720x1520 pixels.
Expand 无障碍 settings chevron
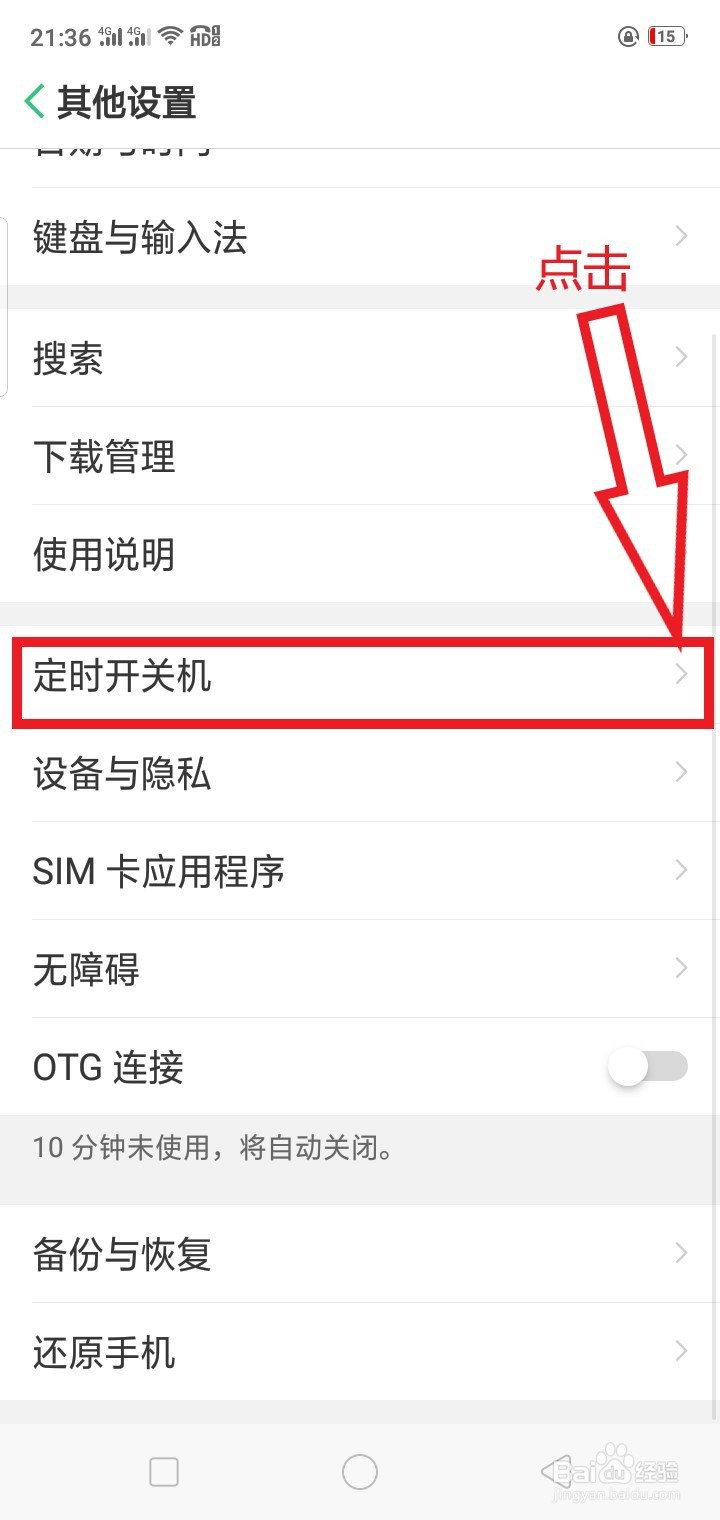pos(681,968)
